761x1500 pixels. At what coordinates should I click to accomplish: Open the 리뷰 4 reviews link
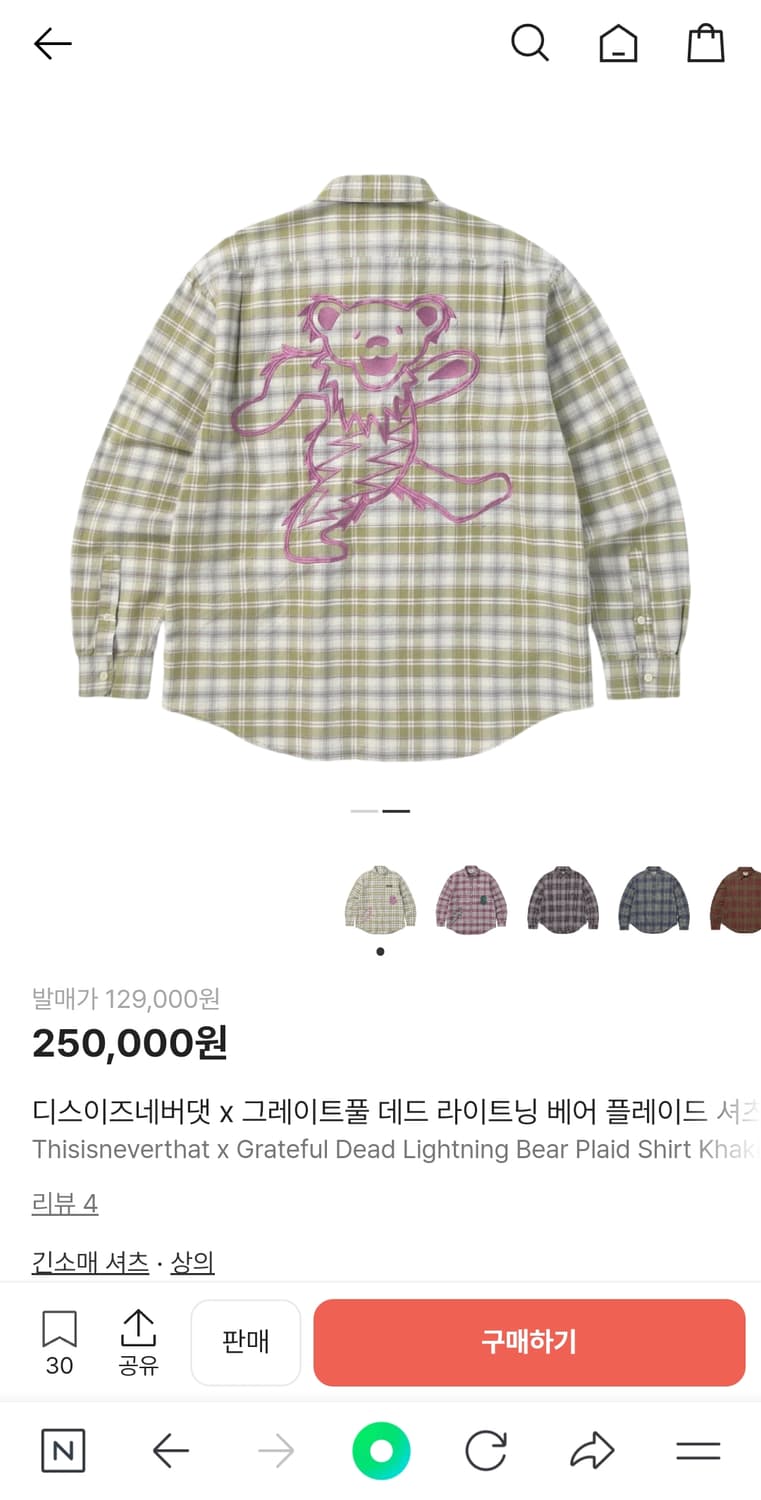[x=64, y=1203]
